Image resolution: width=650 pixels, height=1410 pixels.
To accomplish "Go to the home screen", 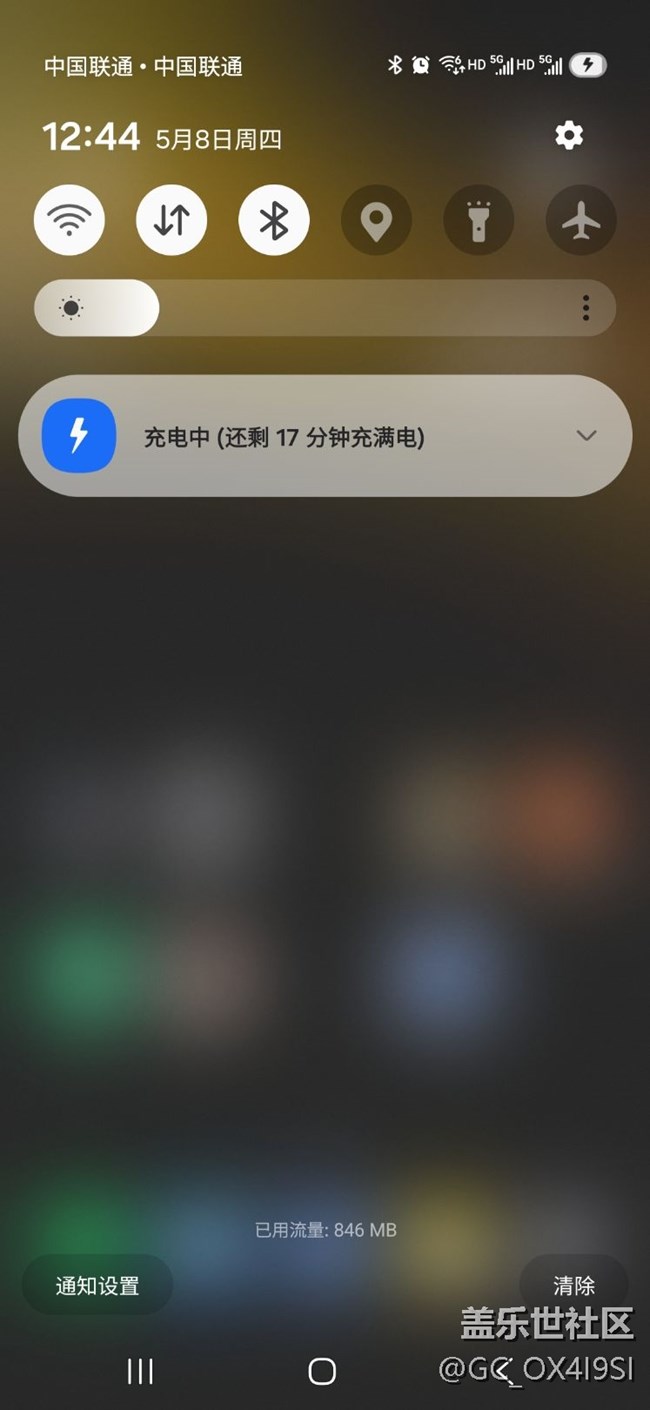I will coord(322,1371).
